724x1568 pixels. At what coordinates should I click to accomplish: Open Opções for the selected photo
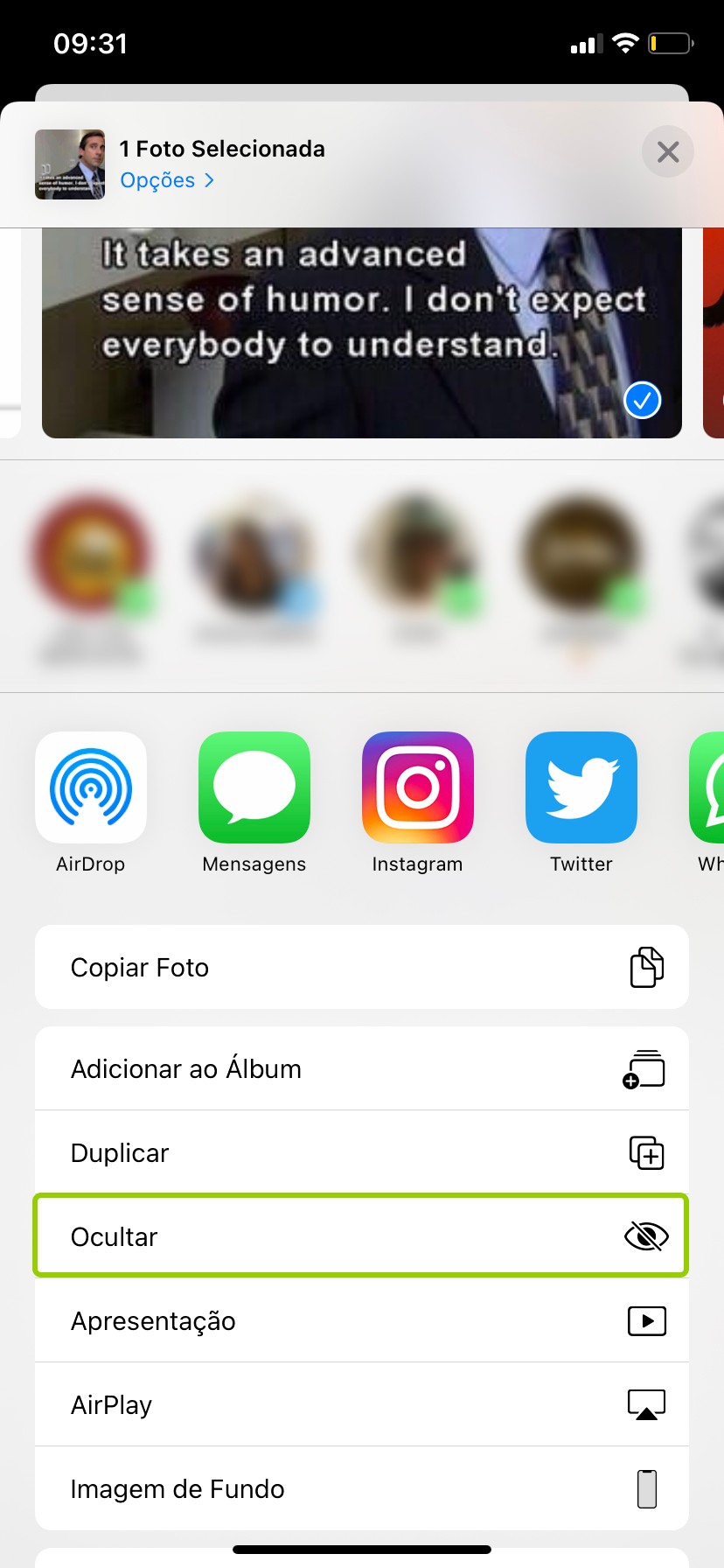click(166, 180)
